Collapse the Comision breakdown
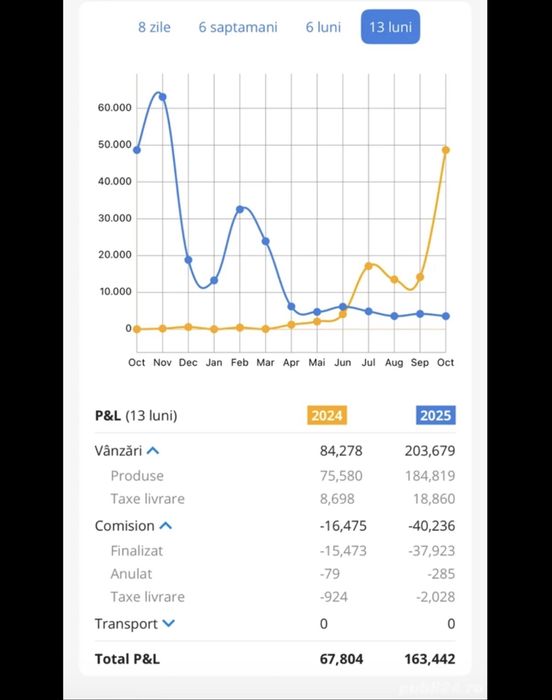The image size is (552, 700). point(166,526)
